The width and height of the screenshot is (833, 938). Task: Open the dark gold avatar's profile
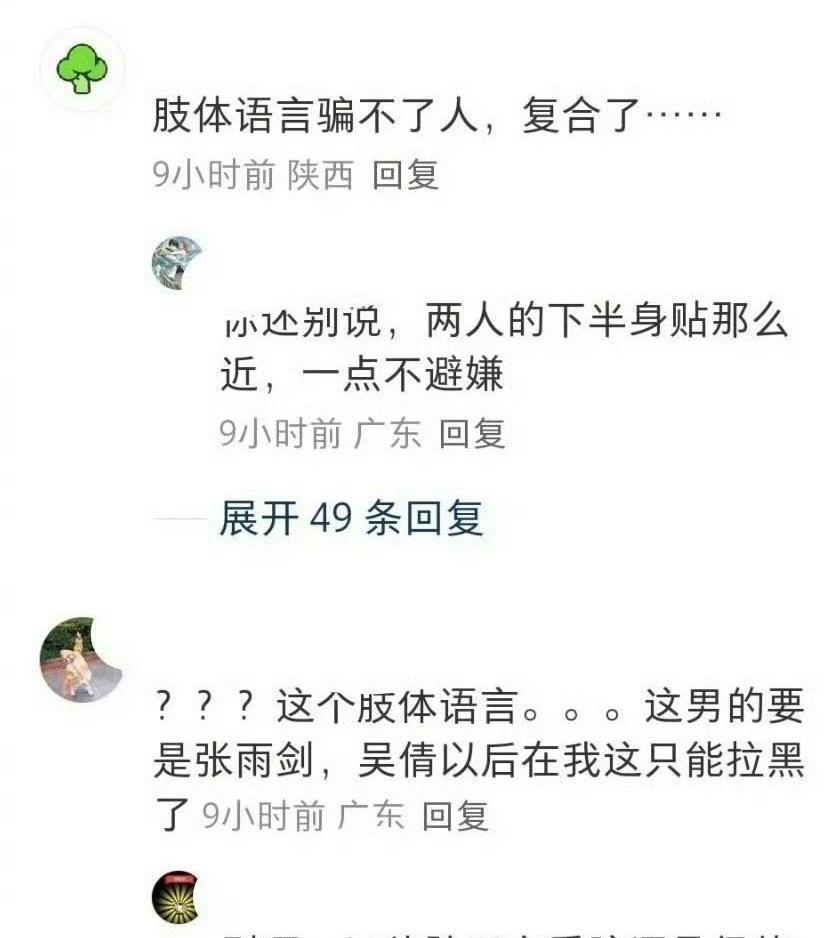[x=175, y=897]
